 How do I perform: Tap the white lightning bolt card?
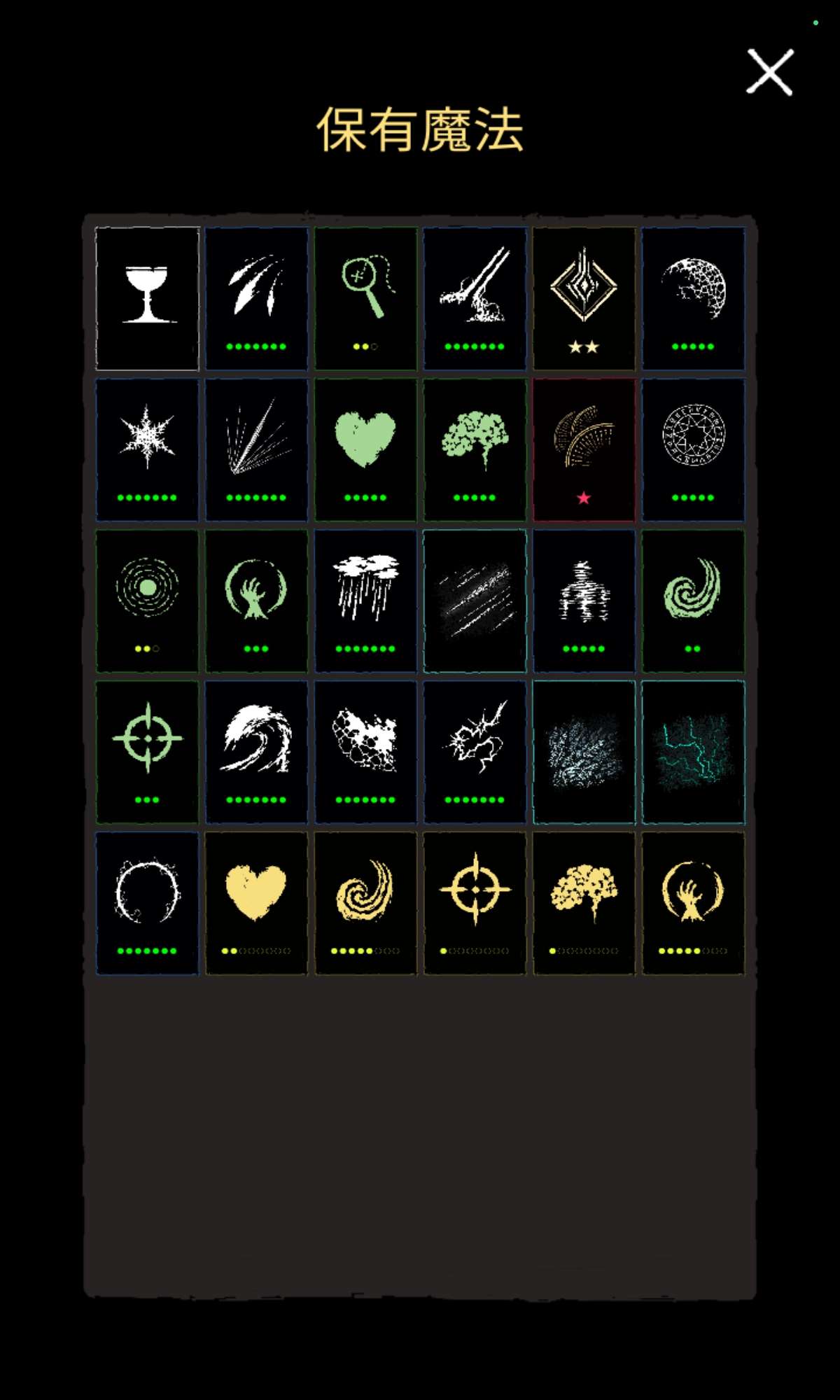tap(475, 752)
